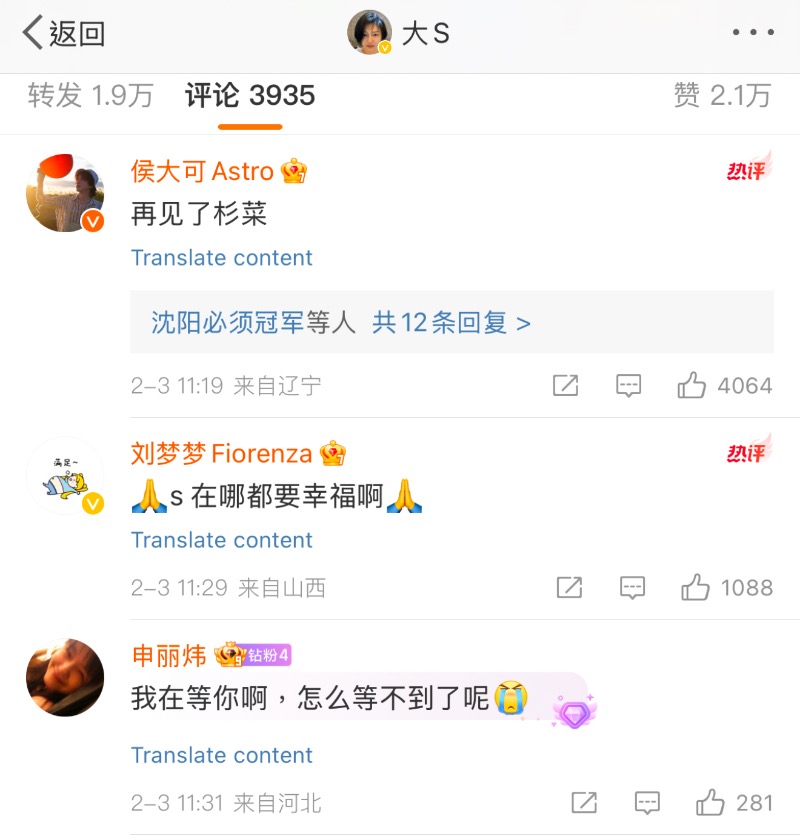Expand the 共12条回复 replies thread
This screenshot has width=800, height=836.
451,322
